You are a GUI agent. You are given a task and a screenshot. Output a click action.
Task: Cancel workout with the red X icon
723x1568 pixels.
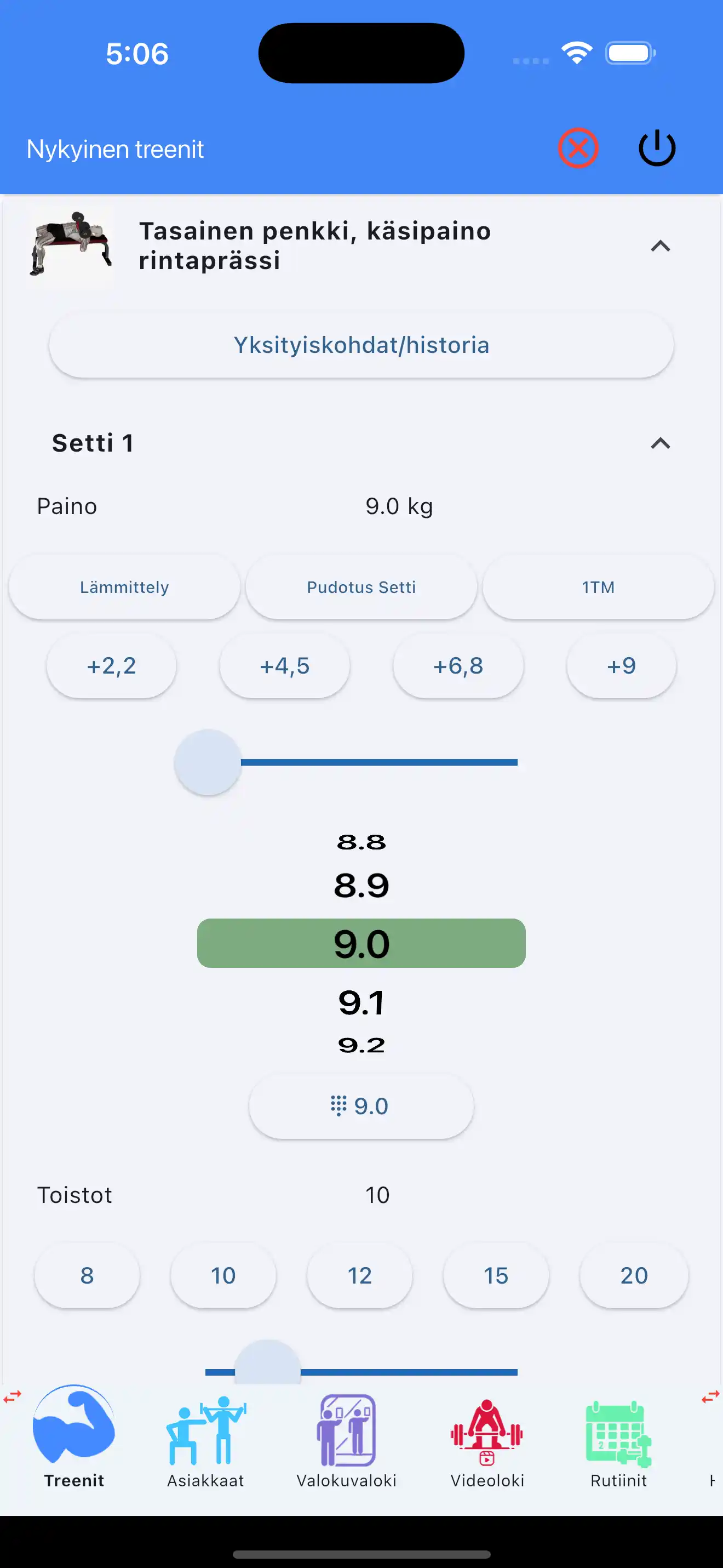578,148
